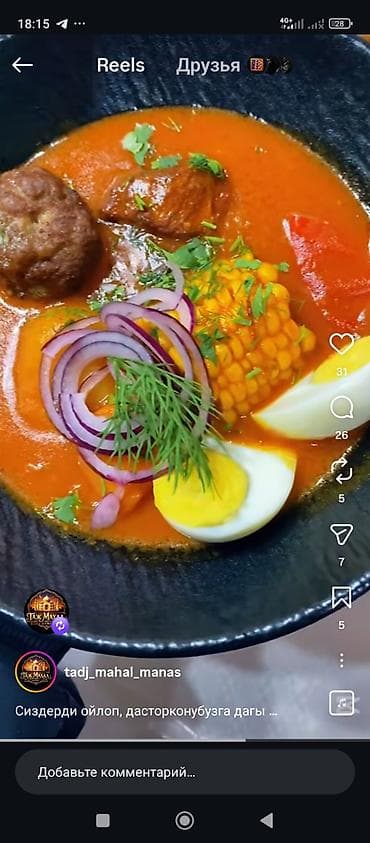Open the comments on this reel
The height and width of the screenshot is (843, 370).
click(x=341, y=408)
